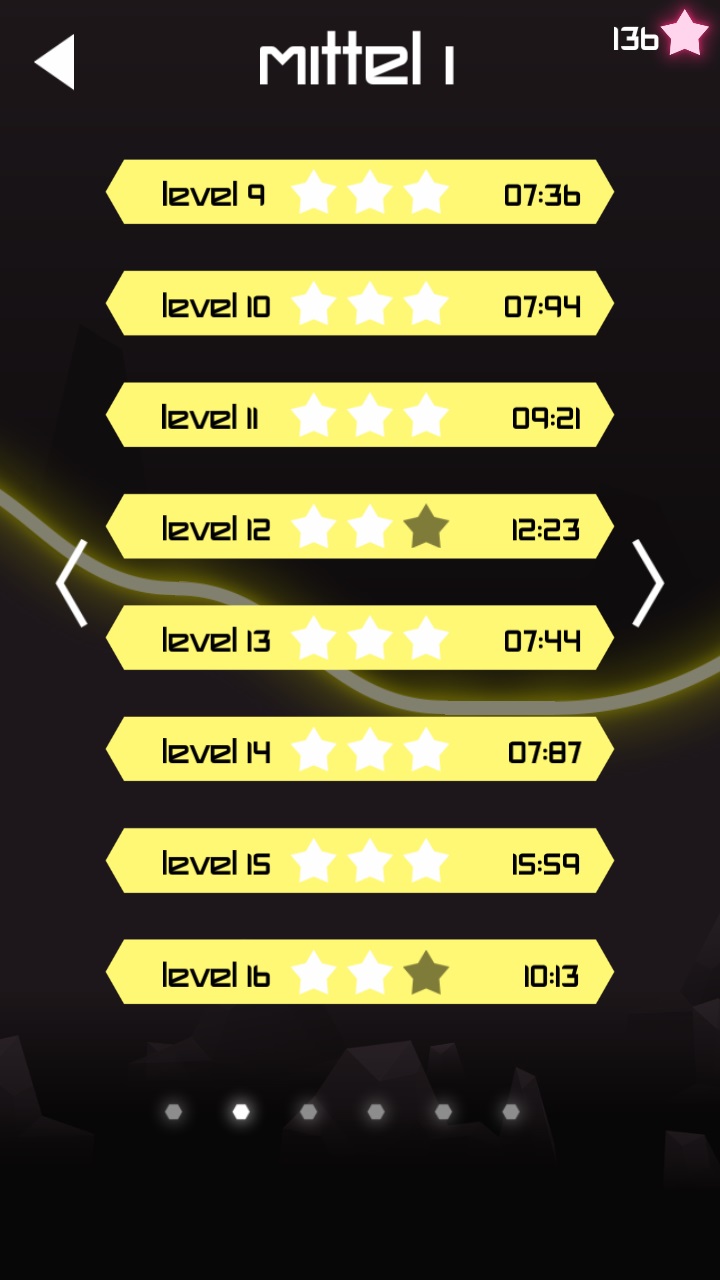This screenshot has height=1280, width=720.
Task: Go back using the white arrow
Action: (x=55, y=62)
